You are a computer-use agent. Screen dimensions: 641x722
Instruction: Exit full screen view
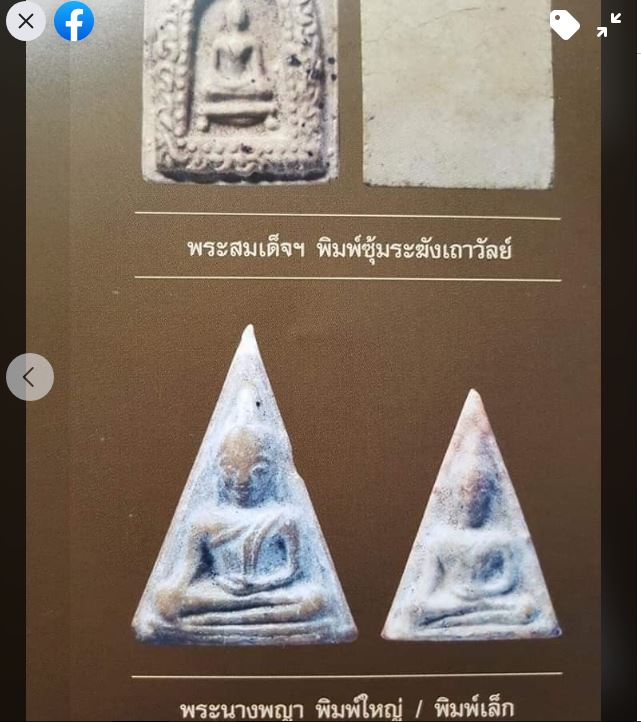tap(609, 25)
